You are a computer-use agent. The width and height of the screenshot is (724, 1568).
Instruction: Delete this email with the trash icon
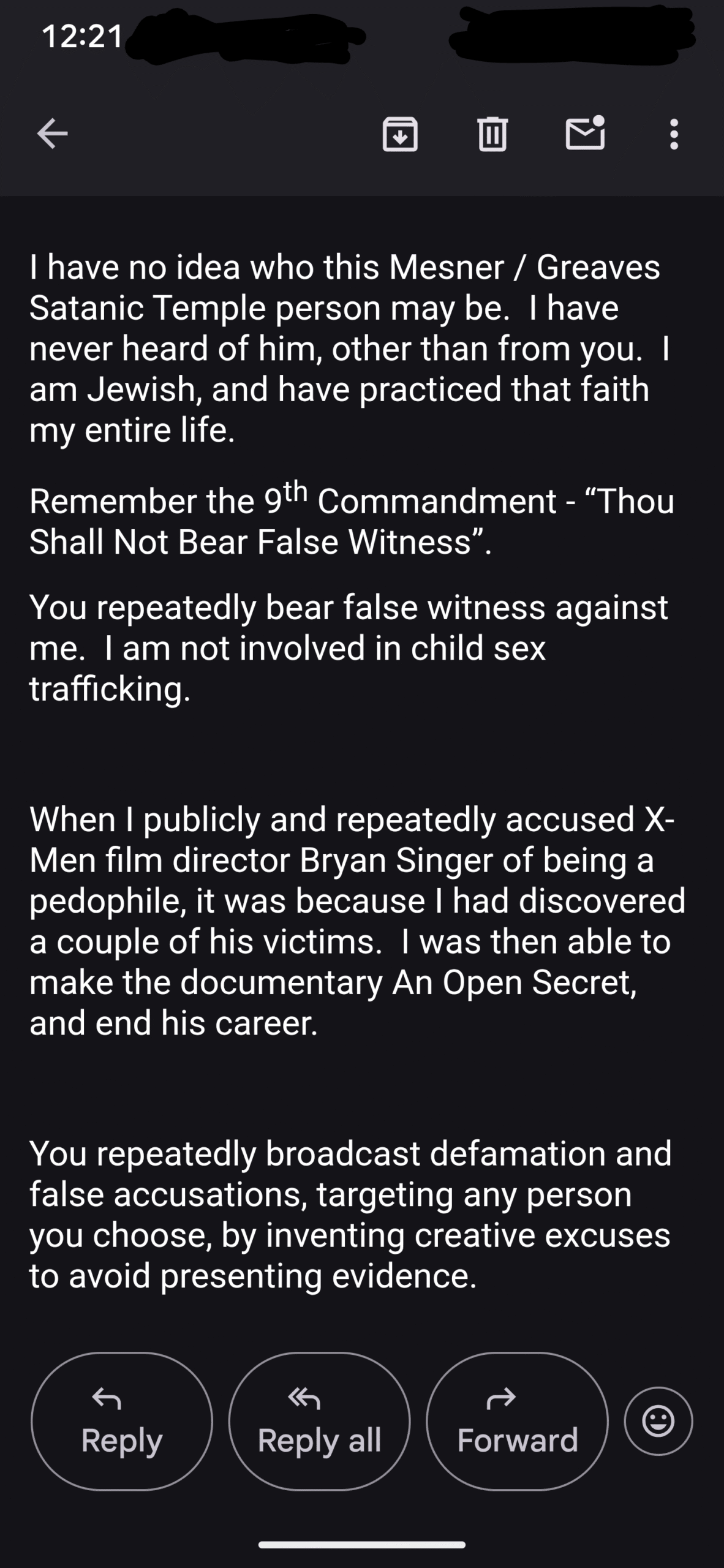pos(492,134)
